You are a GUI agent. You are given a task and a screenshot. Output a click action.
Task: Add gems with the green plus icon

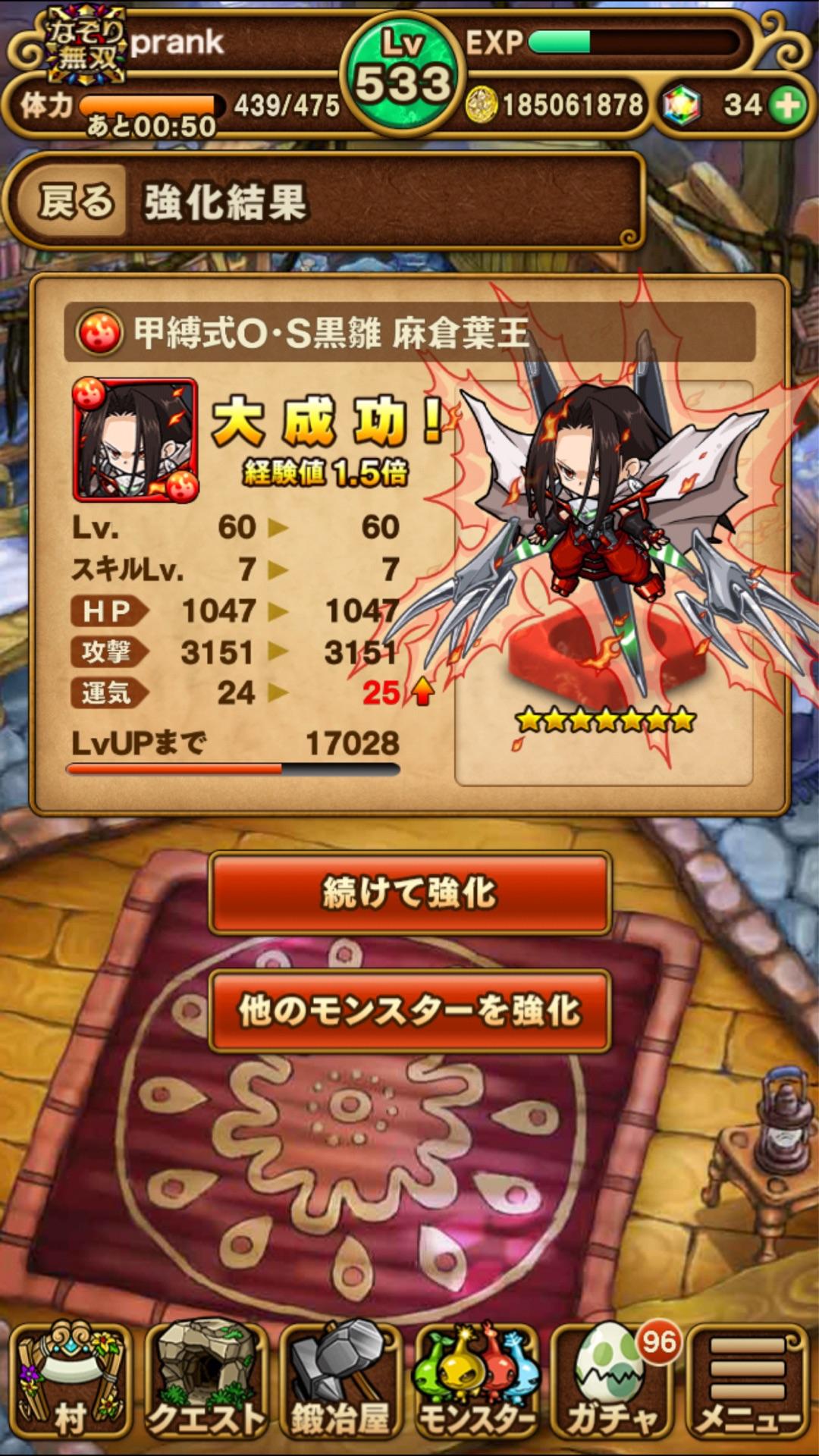click(788, 105)
